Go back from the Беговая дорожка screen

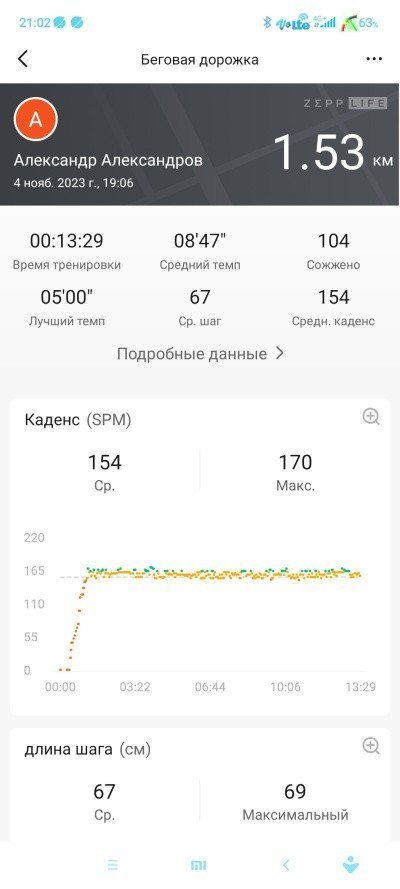point(23,59)
